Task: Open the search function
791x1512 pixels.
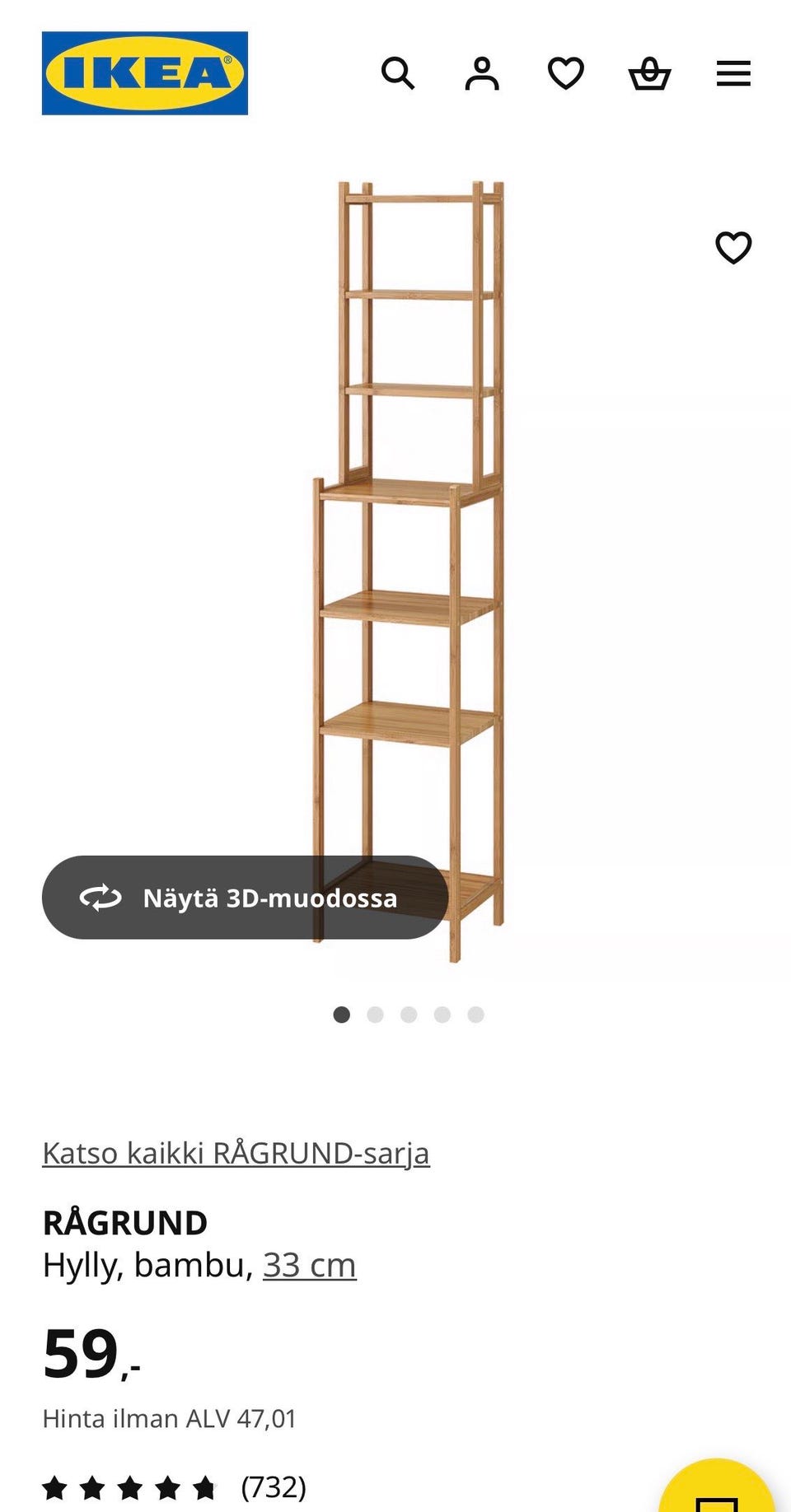Action: (x=400, y=74)
